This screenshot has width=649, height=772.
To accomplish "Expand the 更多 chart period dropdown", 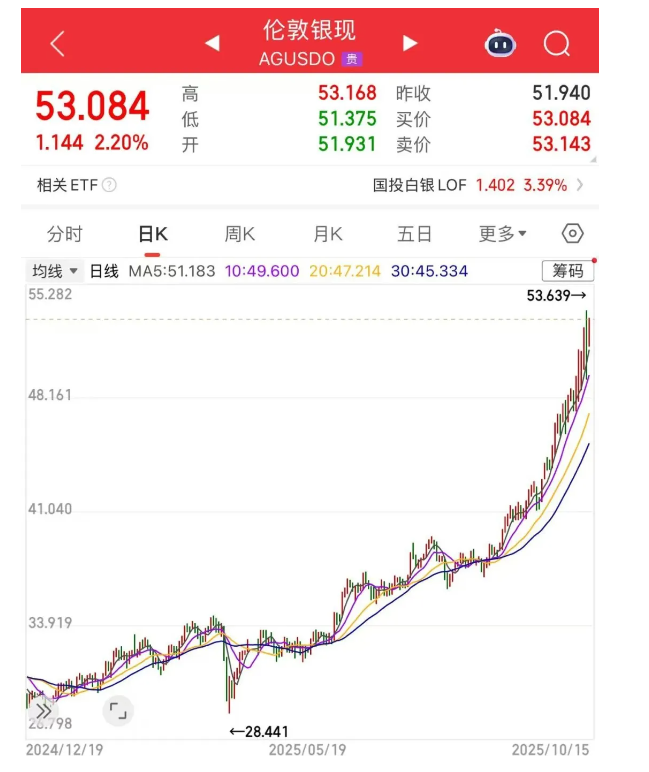I will (x=502, y=234).
